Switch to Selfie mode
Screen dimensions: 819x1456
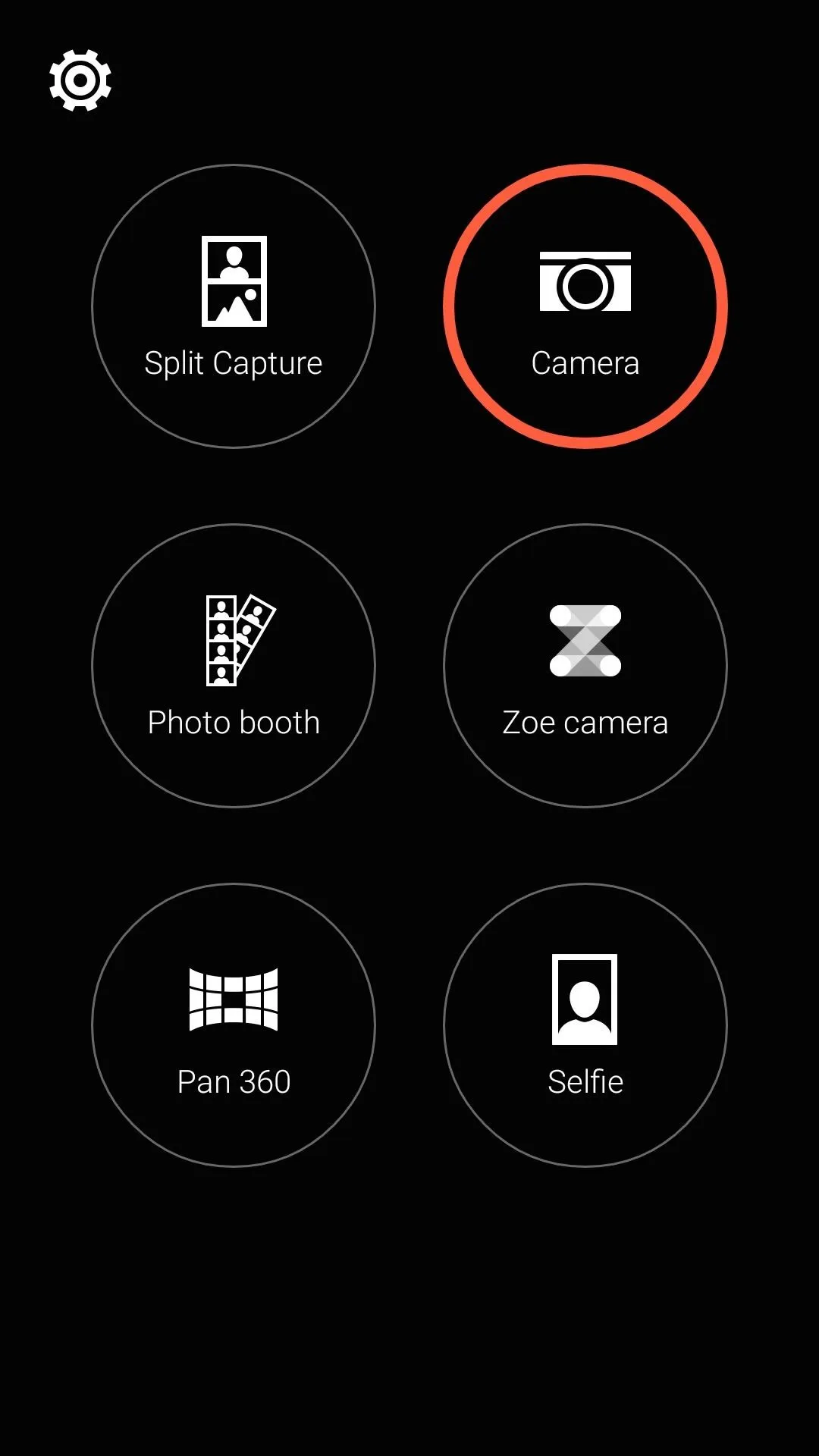(585, 1025)
